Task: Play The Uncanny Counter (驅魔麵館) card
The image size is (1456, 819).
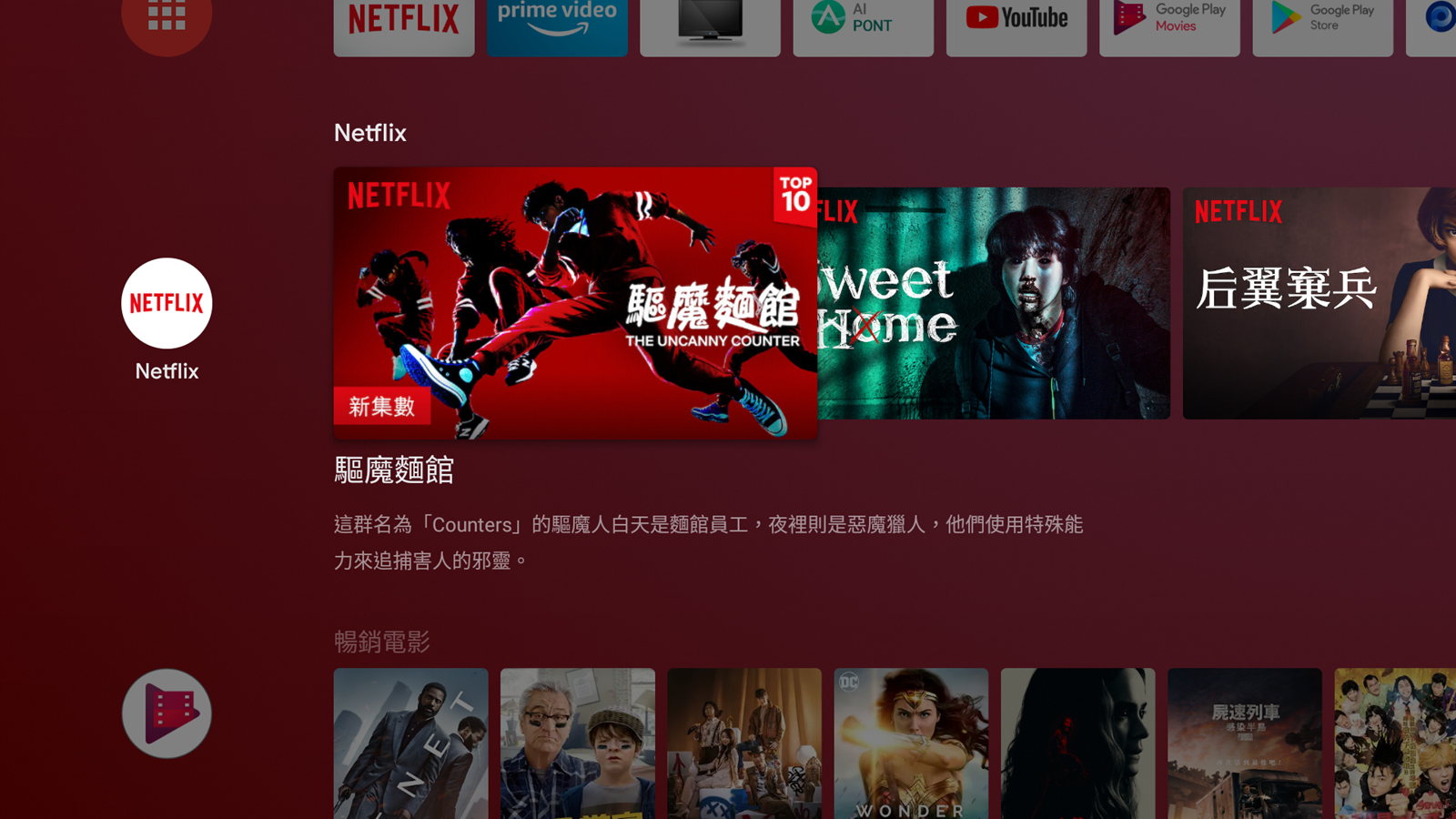Action: point(575,303)
